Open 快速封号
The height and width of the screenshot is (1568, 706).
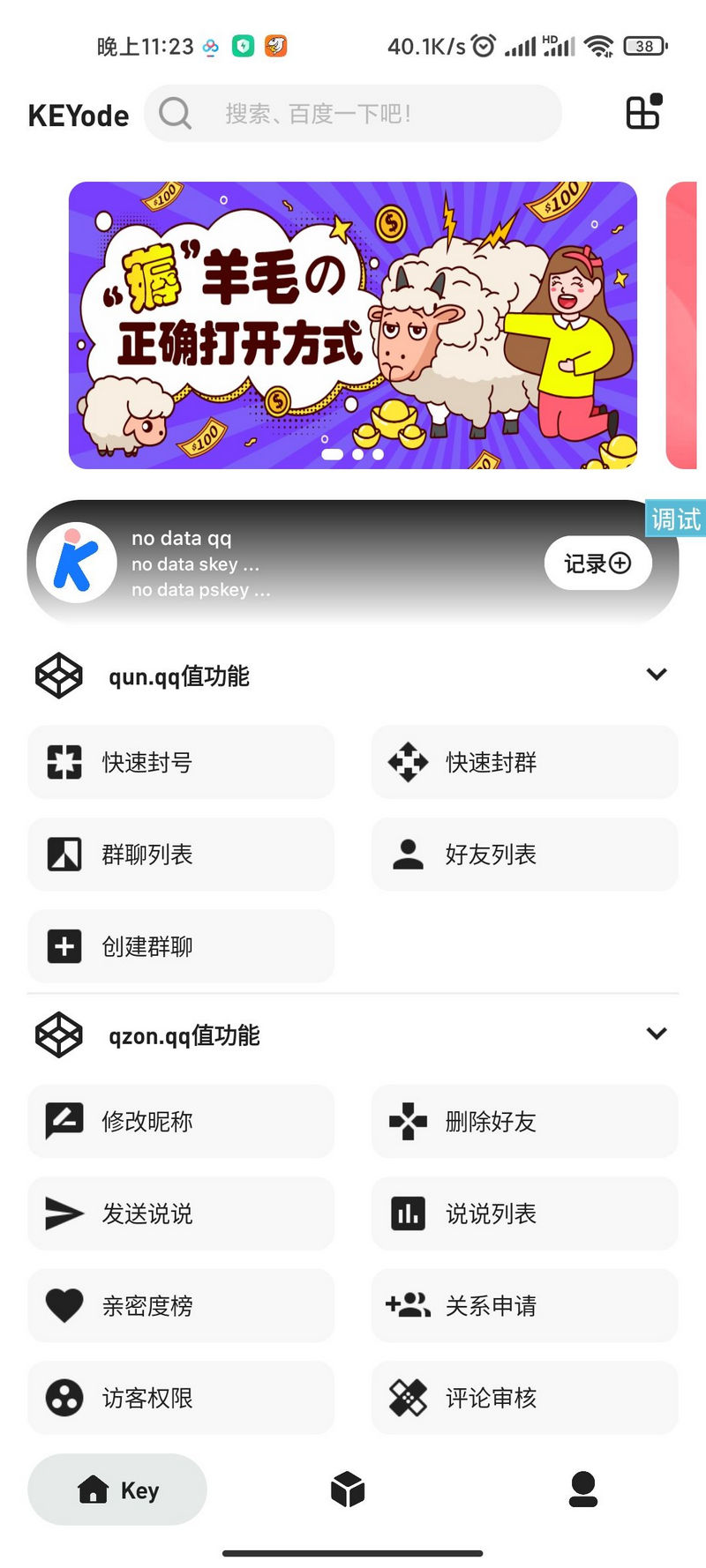click(181, 762)
